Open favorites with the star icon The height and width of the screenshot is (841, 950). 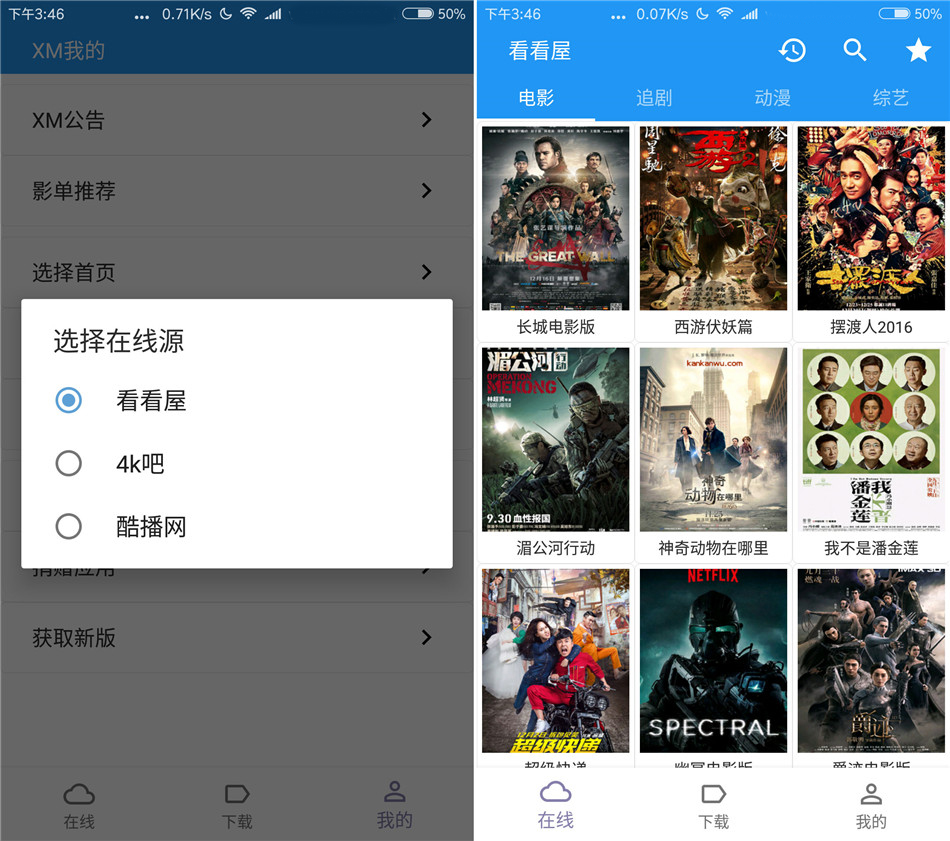(x=917, y=50)
